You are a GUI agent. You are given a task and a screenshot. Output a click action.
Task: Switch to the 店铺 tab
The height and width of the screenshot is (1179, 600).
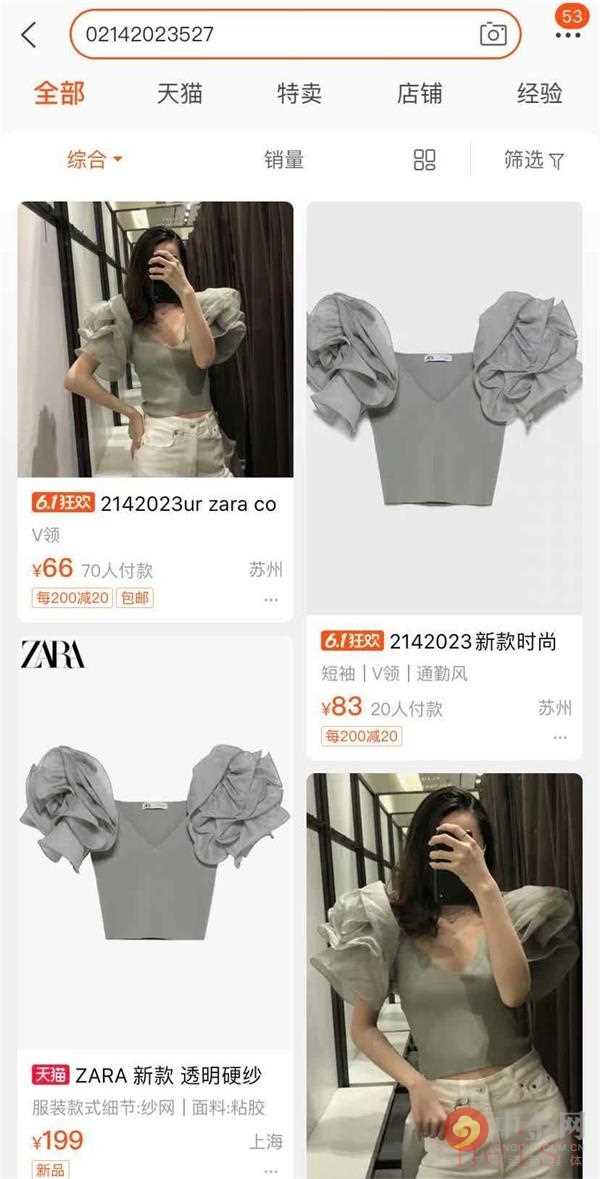pyautogui.click(x=419, y=94)
